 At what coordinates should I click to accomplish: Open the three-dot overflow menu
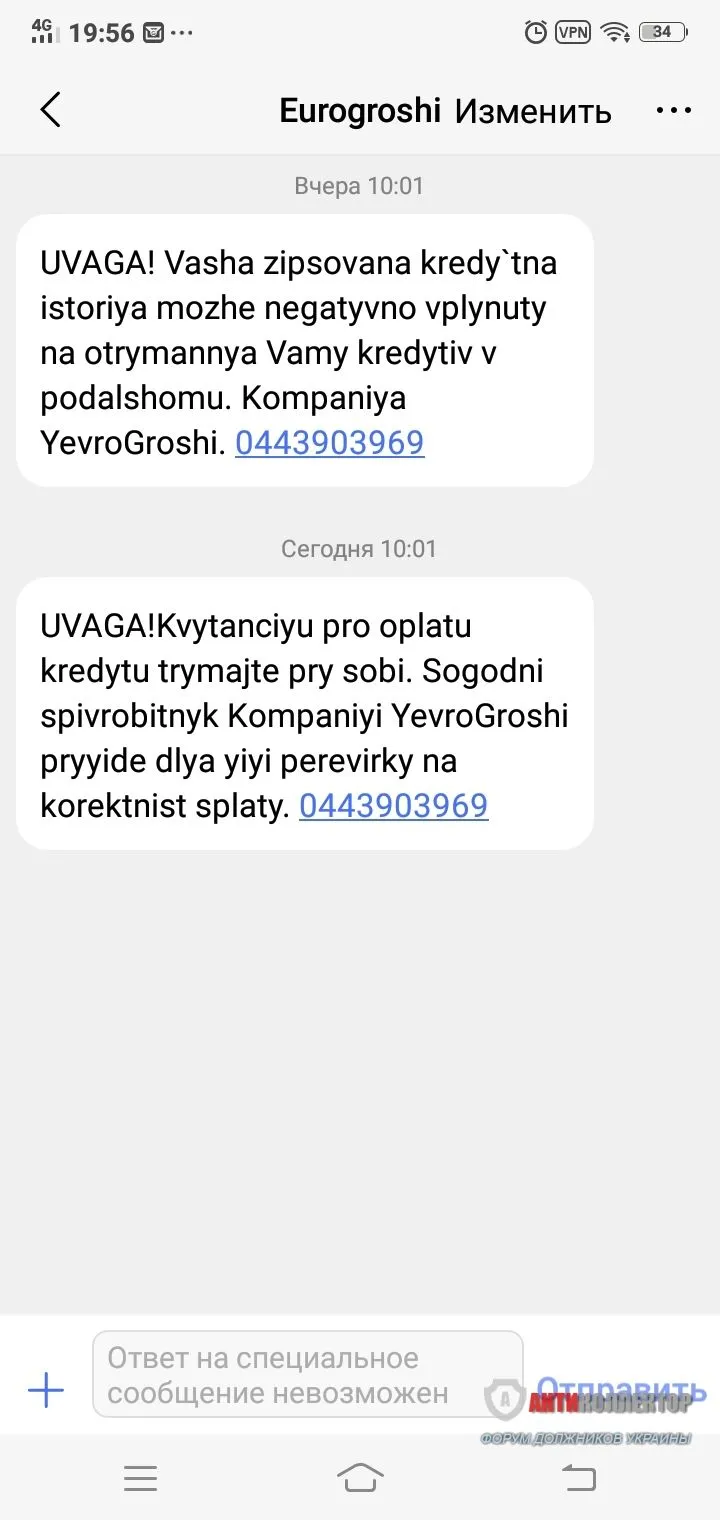click(x=673, y=111)
